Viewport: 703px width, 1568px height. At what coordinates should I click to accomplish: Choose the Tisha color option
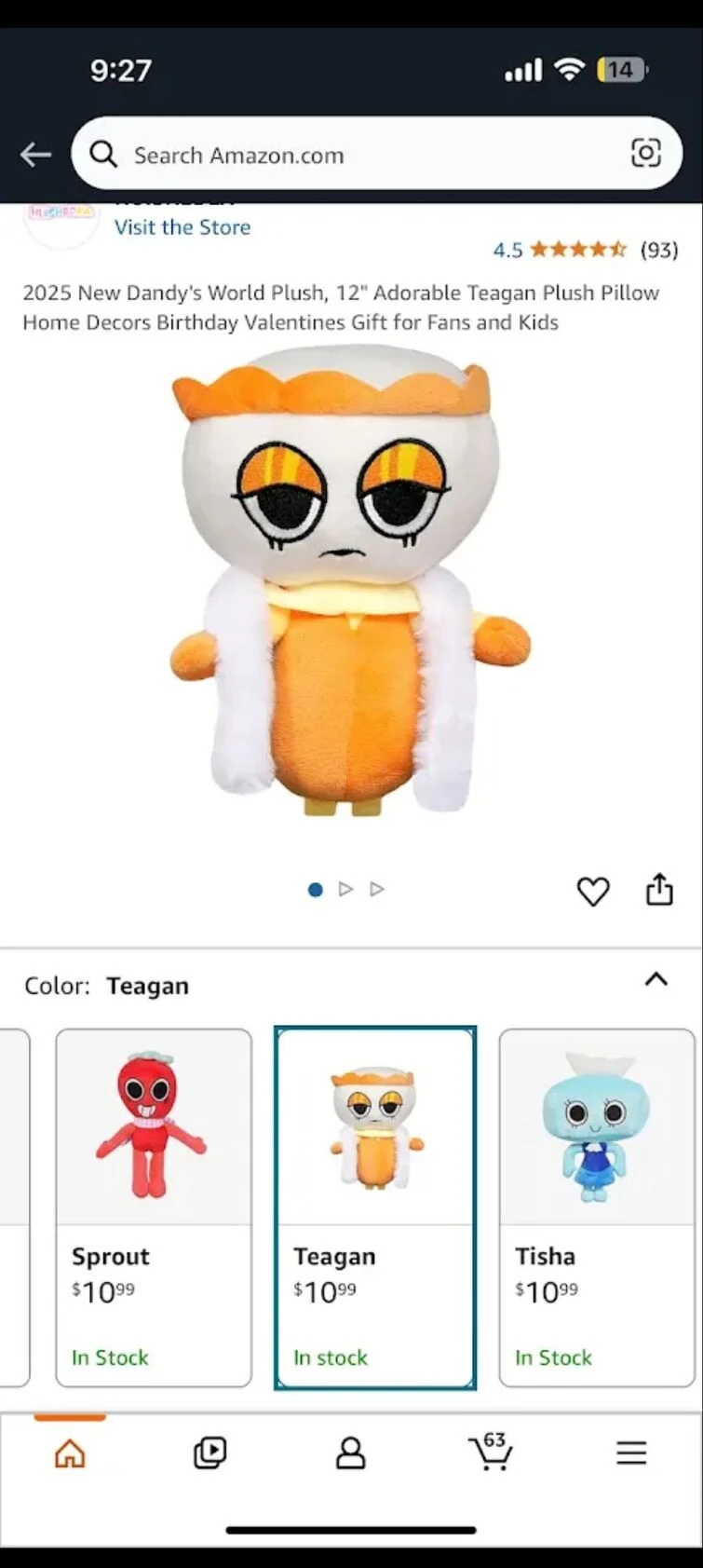tap(596, 1207)
